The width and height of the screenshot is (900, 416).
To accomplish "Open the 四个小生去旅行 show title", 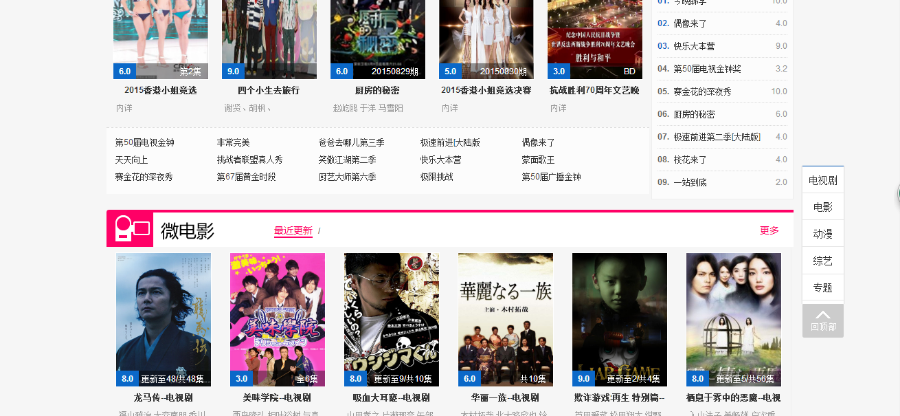I will click(x=260, y=90).
